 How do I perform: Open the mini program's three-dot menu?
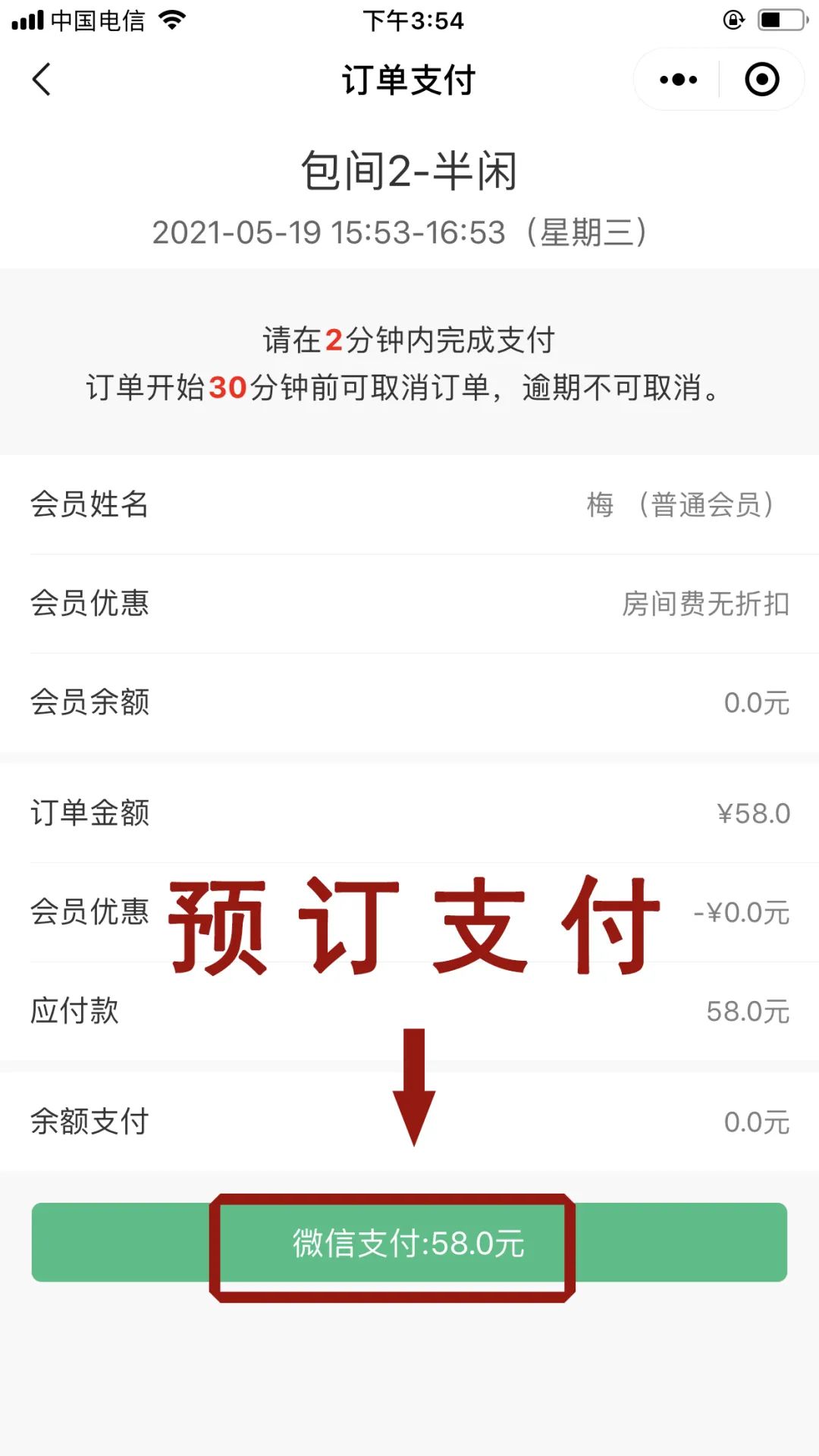pyautogui.click(x=678, y=80)
